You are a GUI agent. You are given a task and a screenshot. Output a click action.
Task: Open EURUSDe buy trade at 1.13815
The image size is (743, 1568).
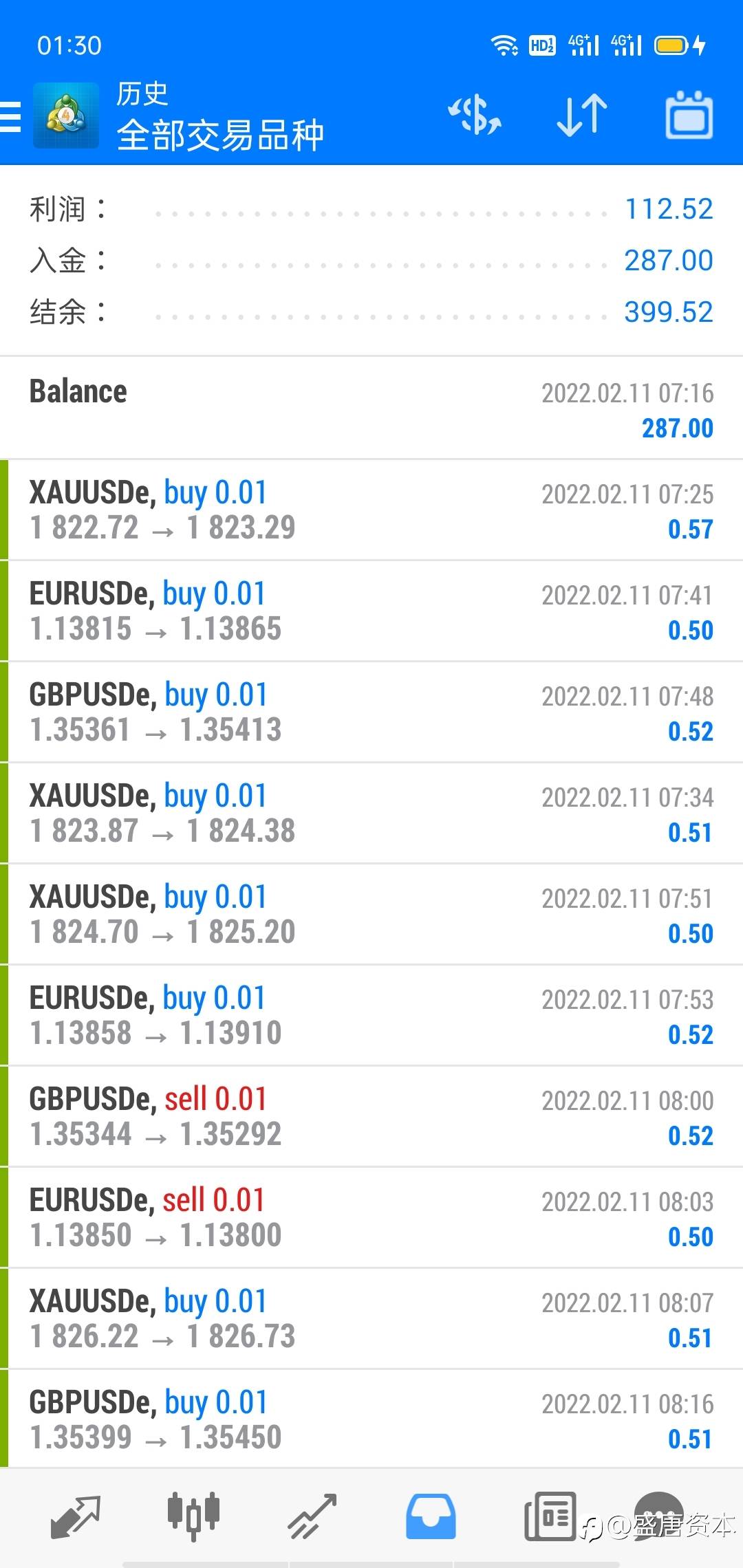click(x=371, y=611)
